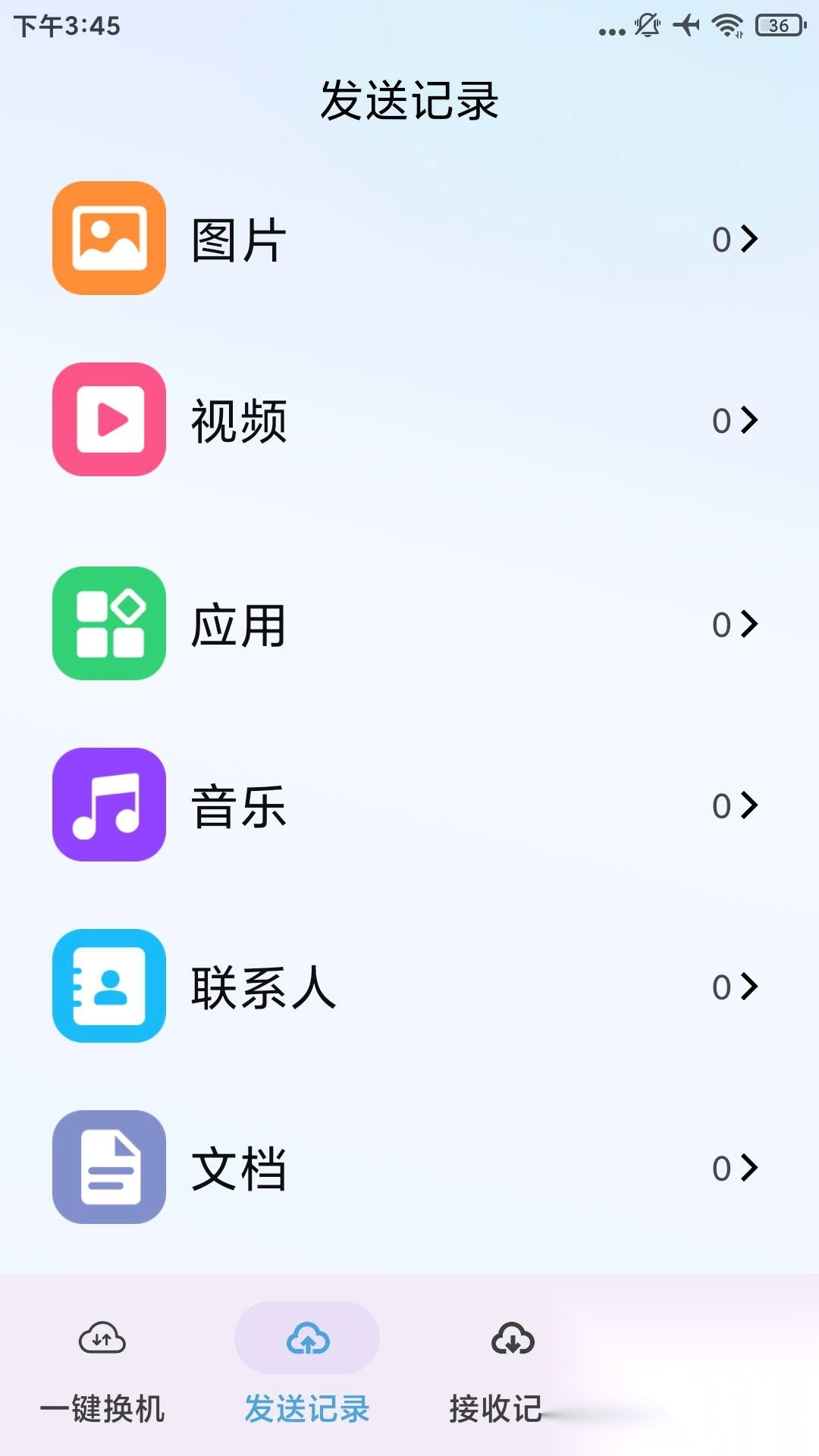
Task: Open the 音乐 send records
Action: coord(409,805)
